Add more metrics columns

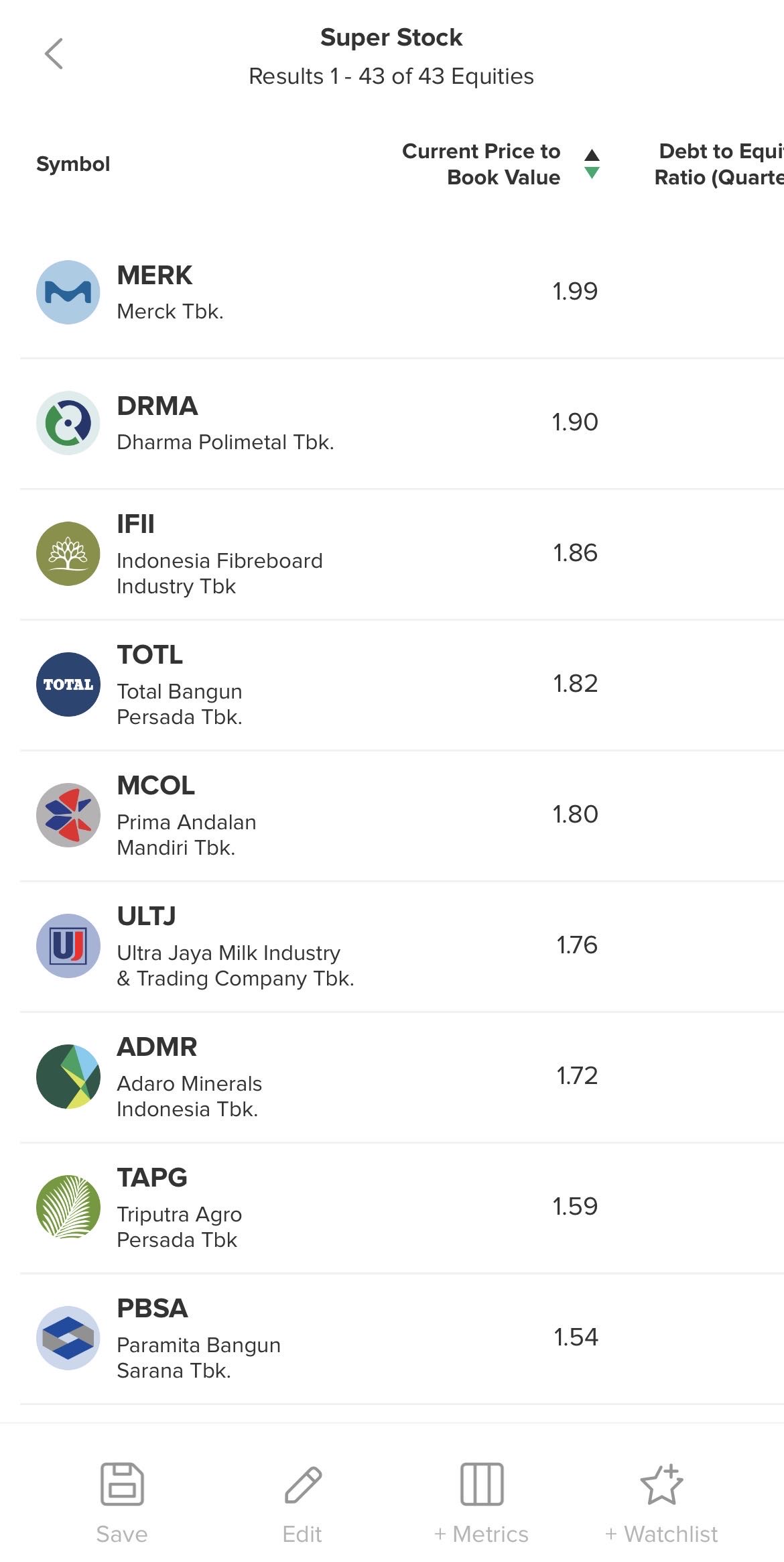tap(482, 1502)
